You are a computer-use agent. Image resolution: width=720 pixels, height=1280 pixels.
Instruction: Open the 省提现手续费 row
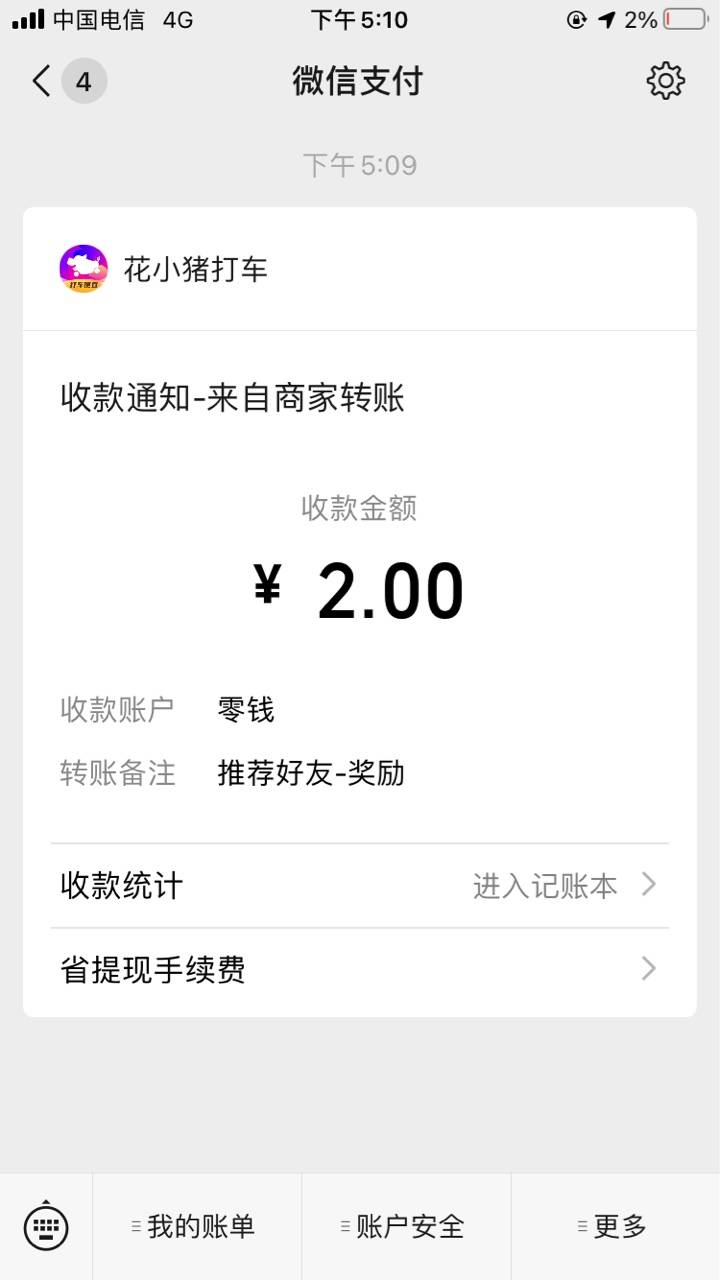pyautogui.click(x=360, y=970)
